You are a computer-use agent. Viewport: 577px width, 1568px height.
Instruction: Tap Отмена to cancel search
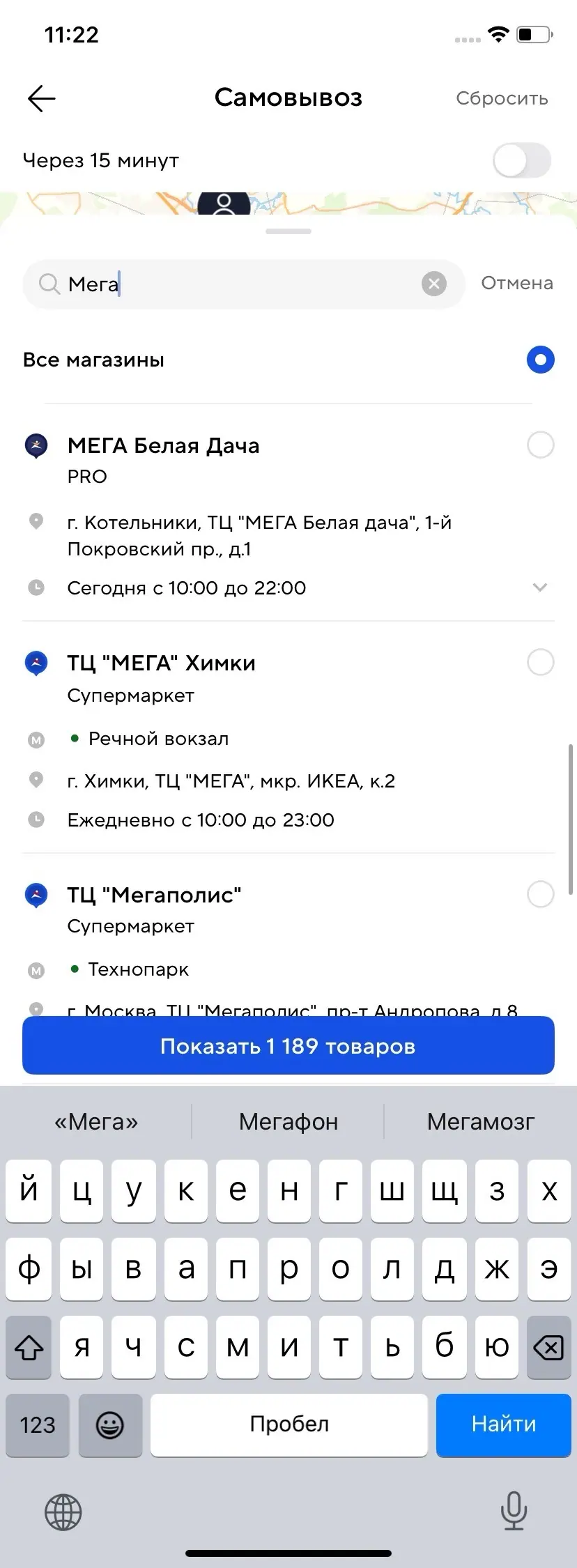point(516,283)
